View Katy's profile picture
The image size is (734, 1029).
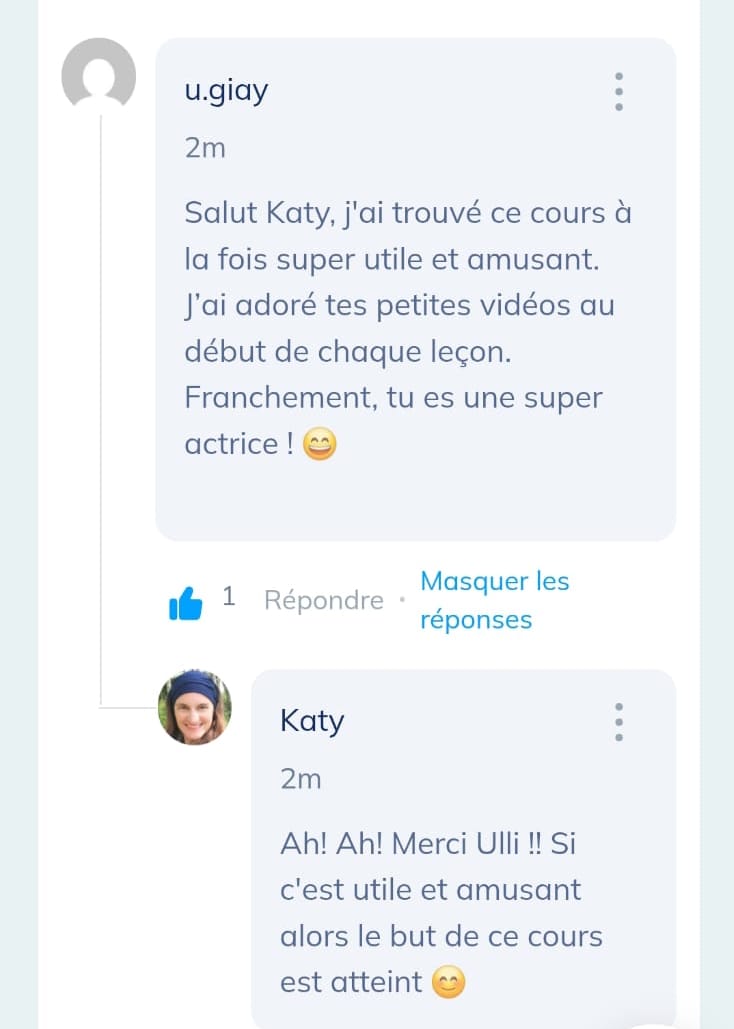tap(195, 707)
